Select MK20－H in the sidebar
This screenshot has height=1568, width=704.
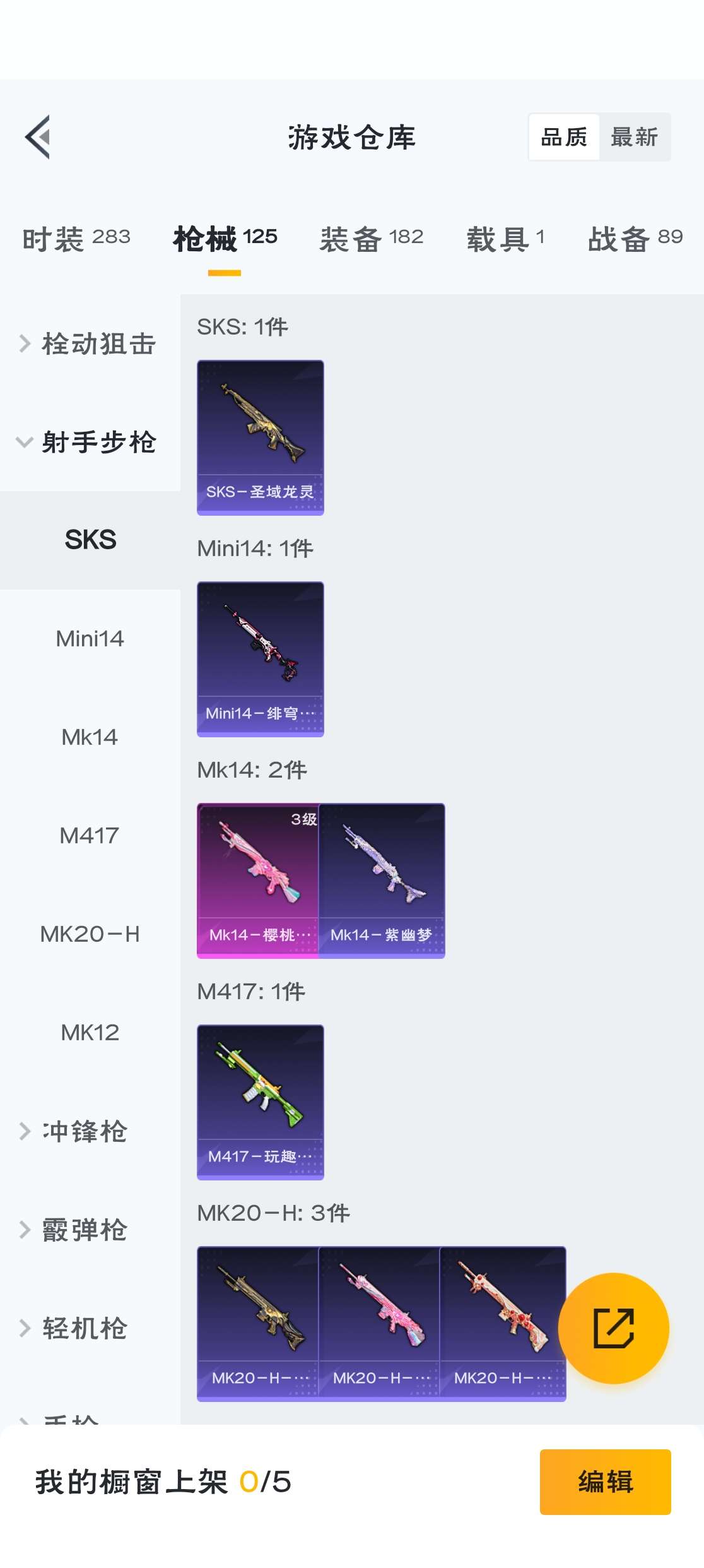pos(90,935)
